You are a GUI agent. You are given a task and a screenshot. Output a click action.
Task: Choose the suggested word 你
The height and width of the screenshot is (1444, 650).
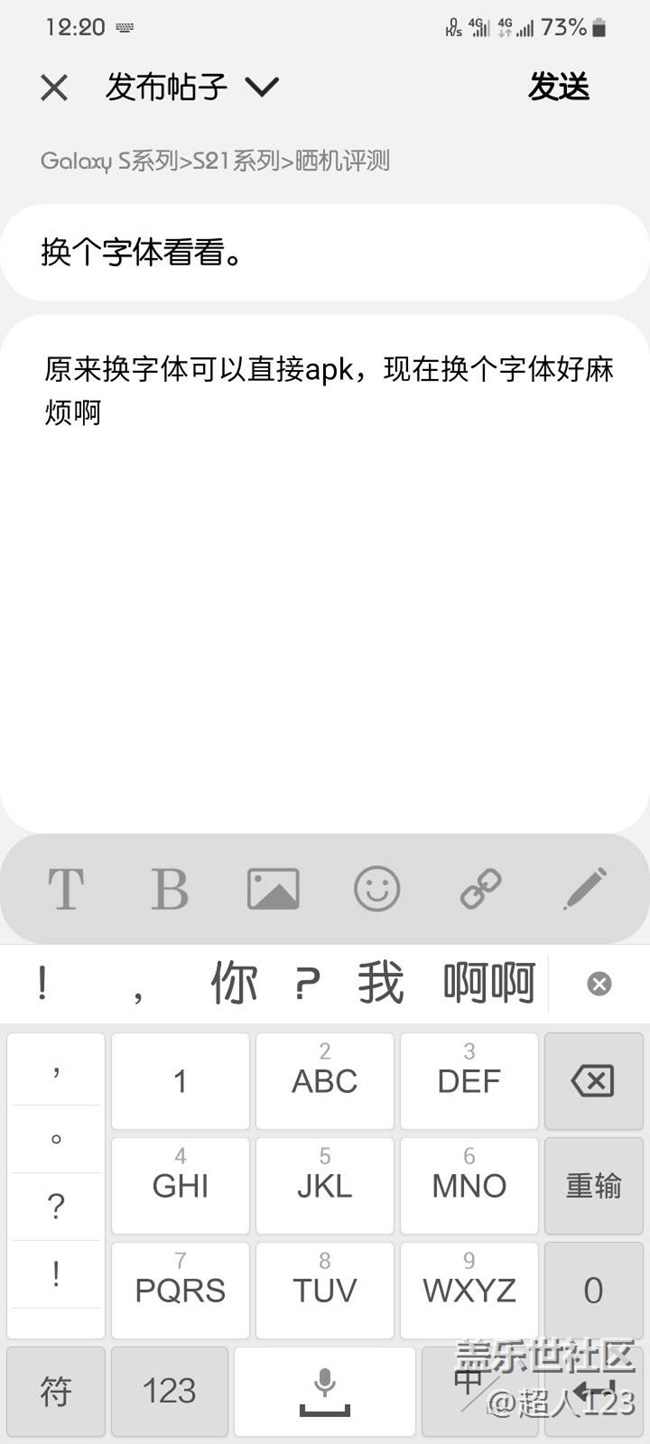click(x=234, y=984)
